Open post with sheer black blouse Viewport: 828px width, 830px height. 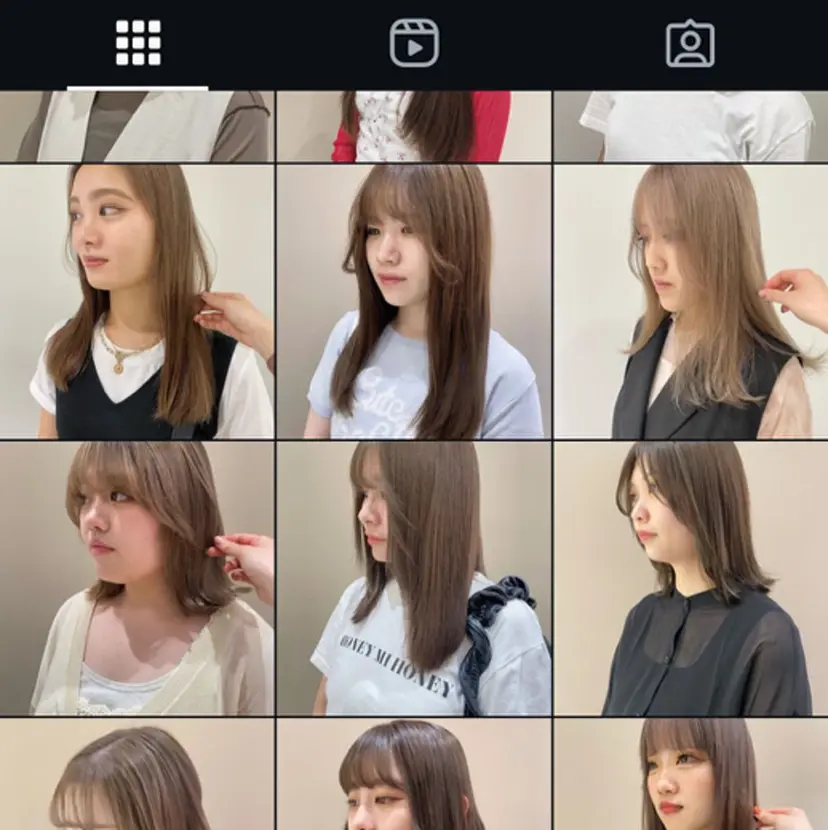tap(691, 578)
